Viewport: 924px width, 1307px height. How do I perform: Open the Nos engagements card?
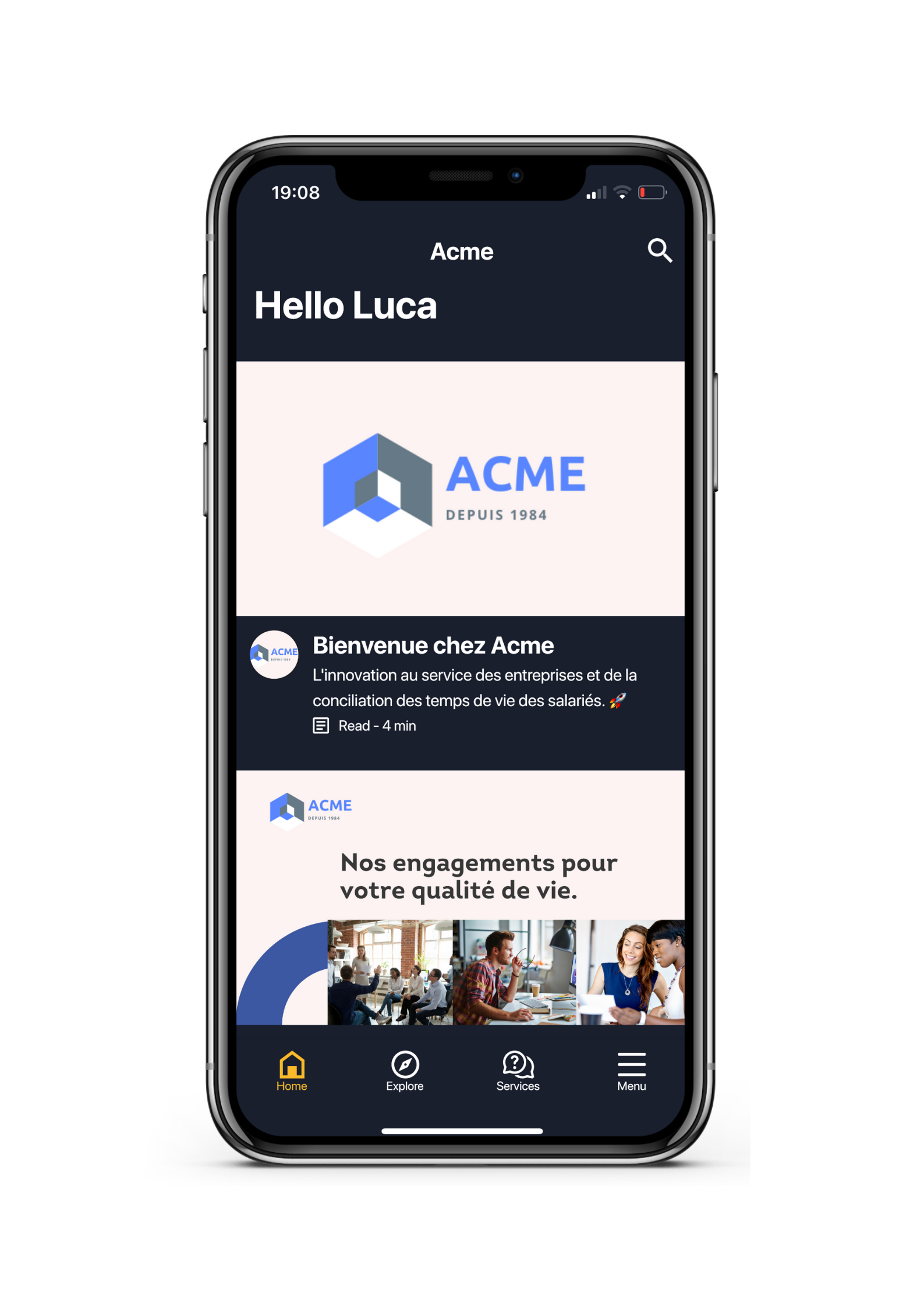460,897
